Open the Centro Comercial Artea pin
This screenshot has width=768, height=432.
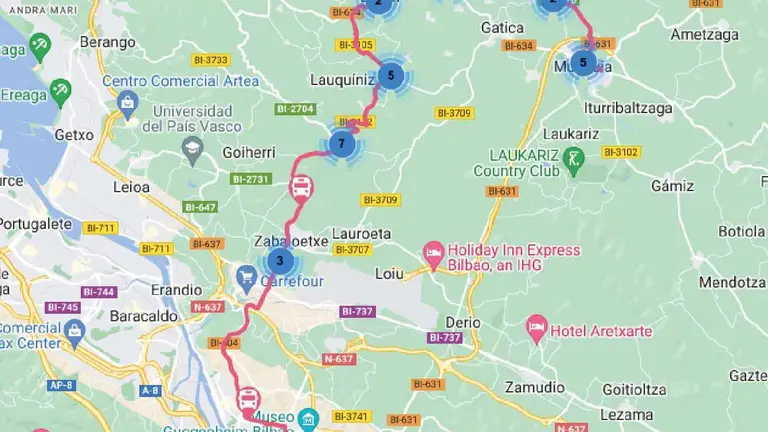127,102
